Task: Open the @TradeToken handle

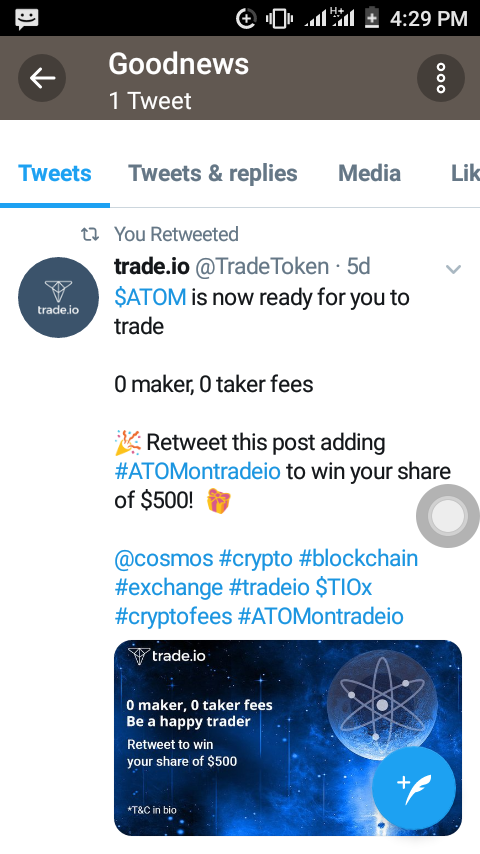Action: tap(262, 266)
